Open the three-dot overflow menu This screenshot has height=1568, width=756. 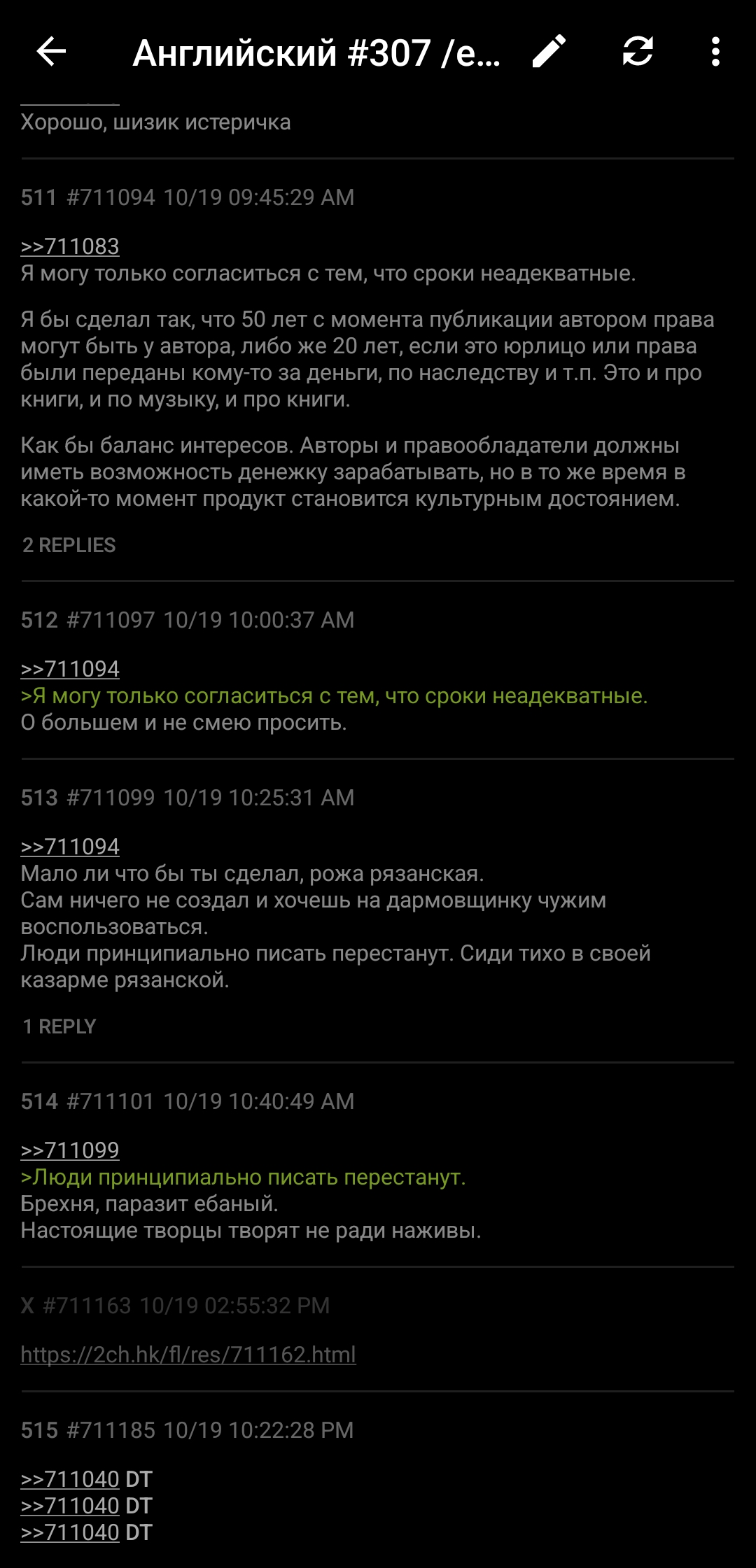[715, 52]
